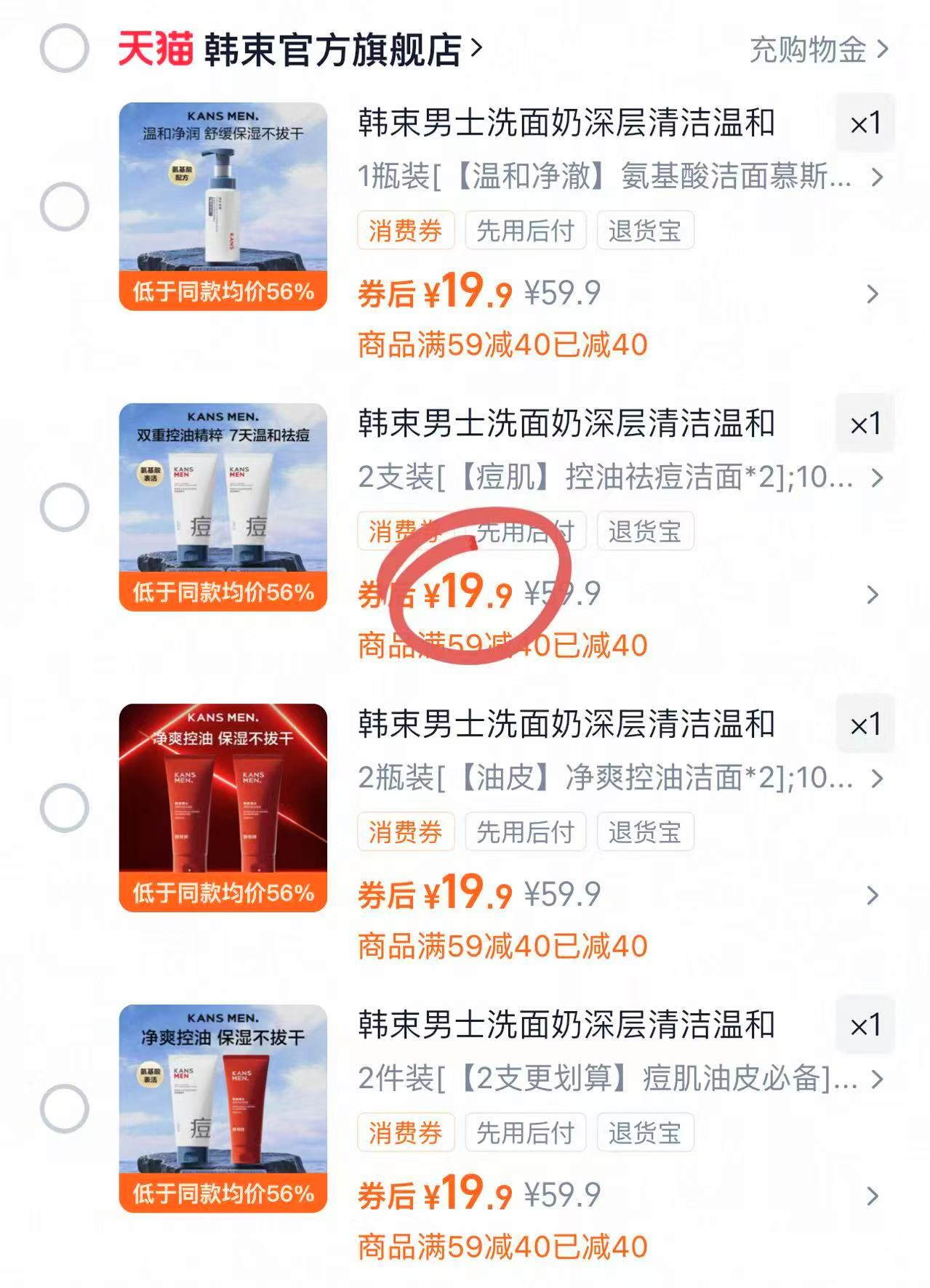Click the 消费券 tag on the first product
The image size is (930, 1288).
click(x=406, y=230)
